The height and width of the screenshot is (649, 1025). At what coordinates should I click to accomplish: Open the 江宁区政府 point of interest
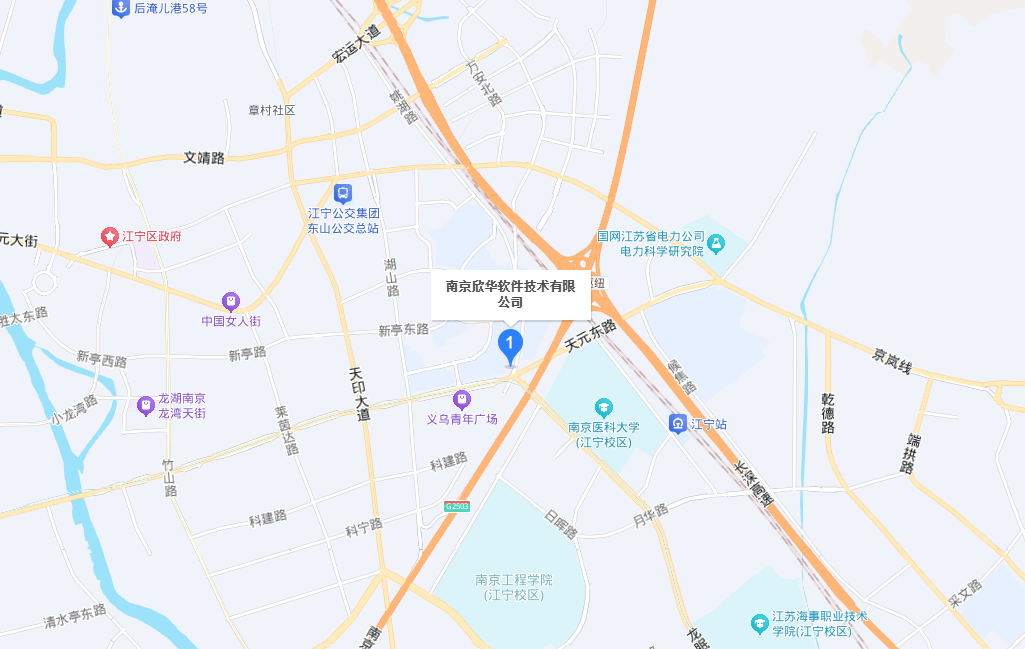pyautogui.click(x=109, y=237)
